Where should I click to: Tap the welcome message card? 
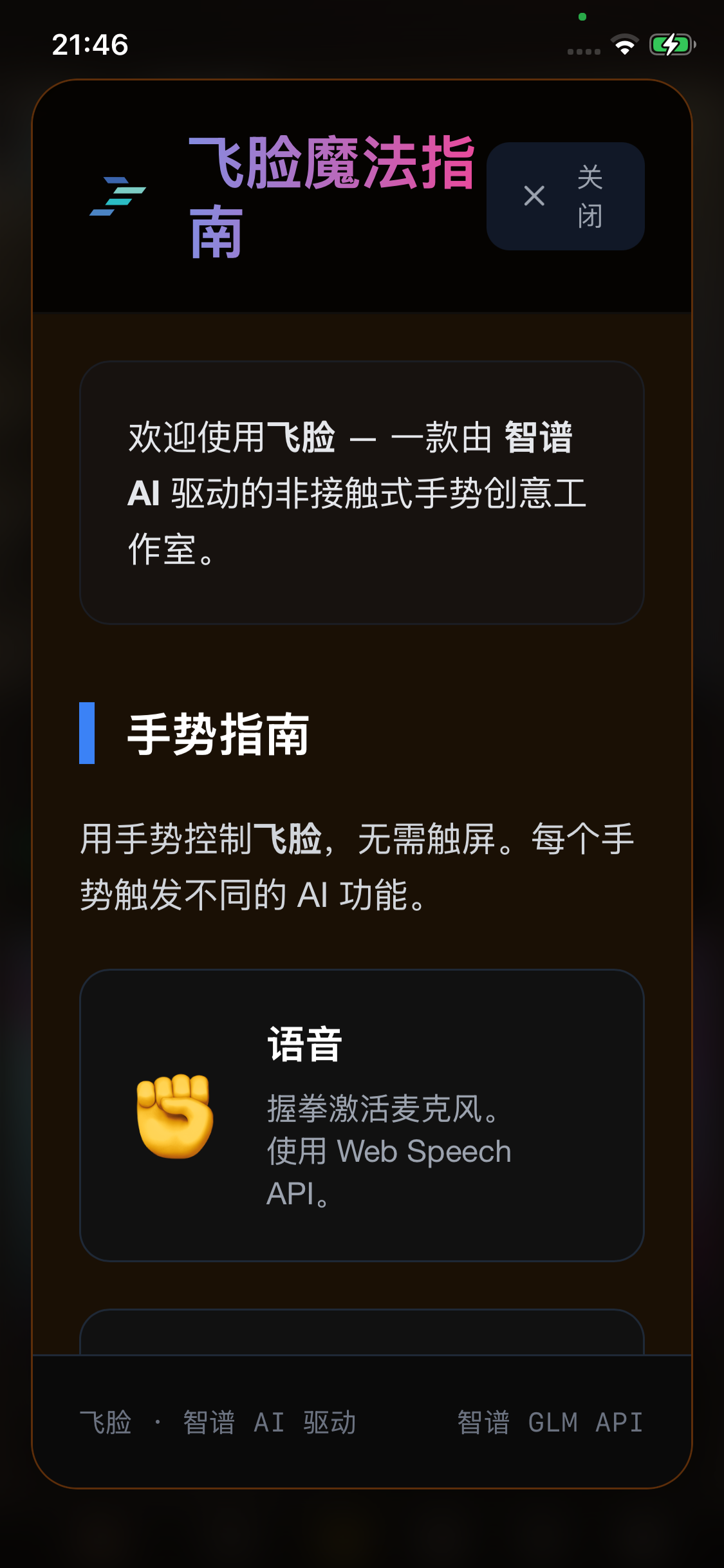(x=362, y=492)
